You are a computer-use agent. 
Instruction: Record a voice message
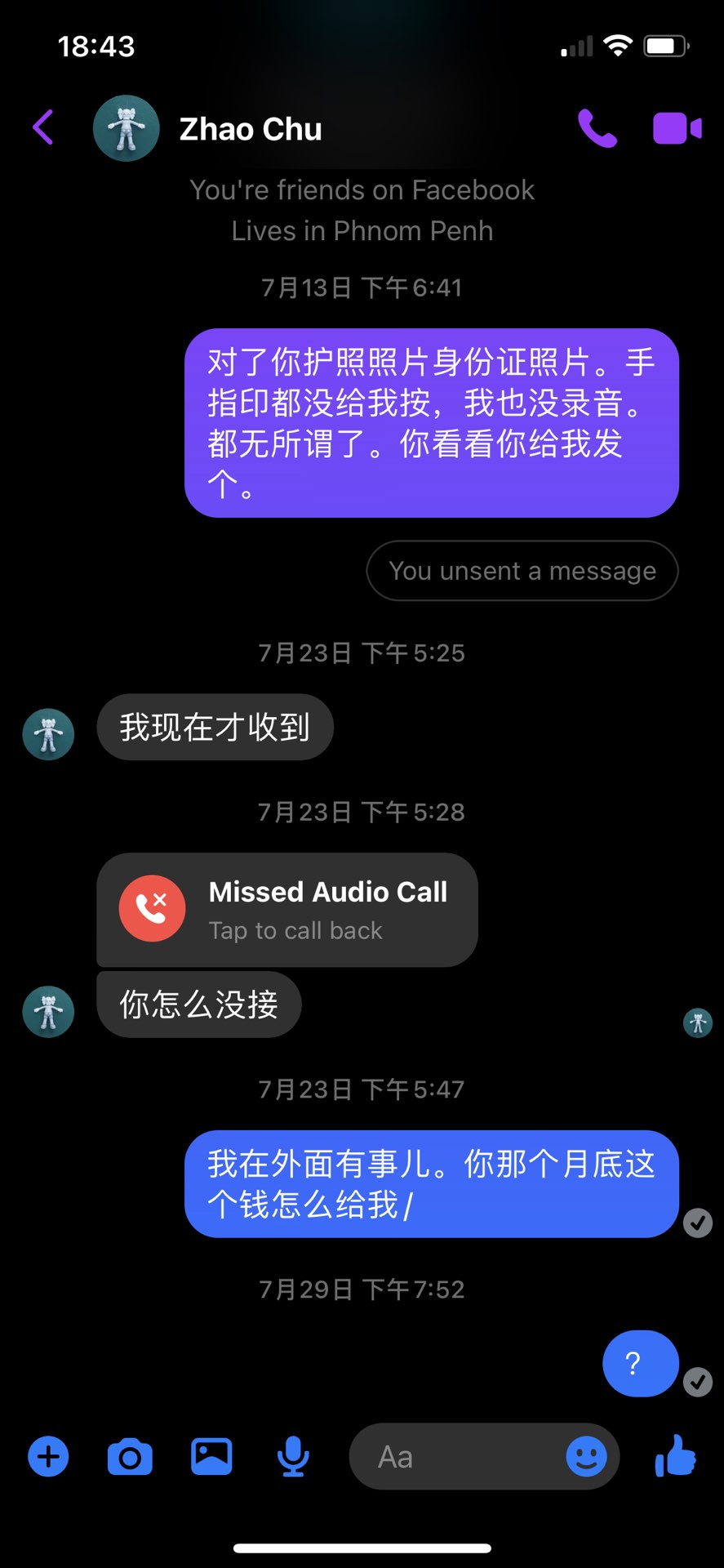(x=292, y=1456)
